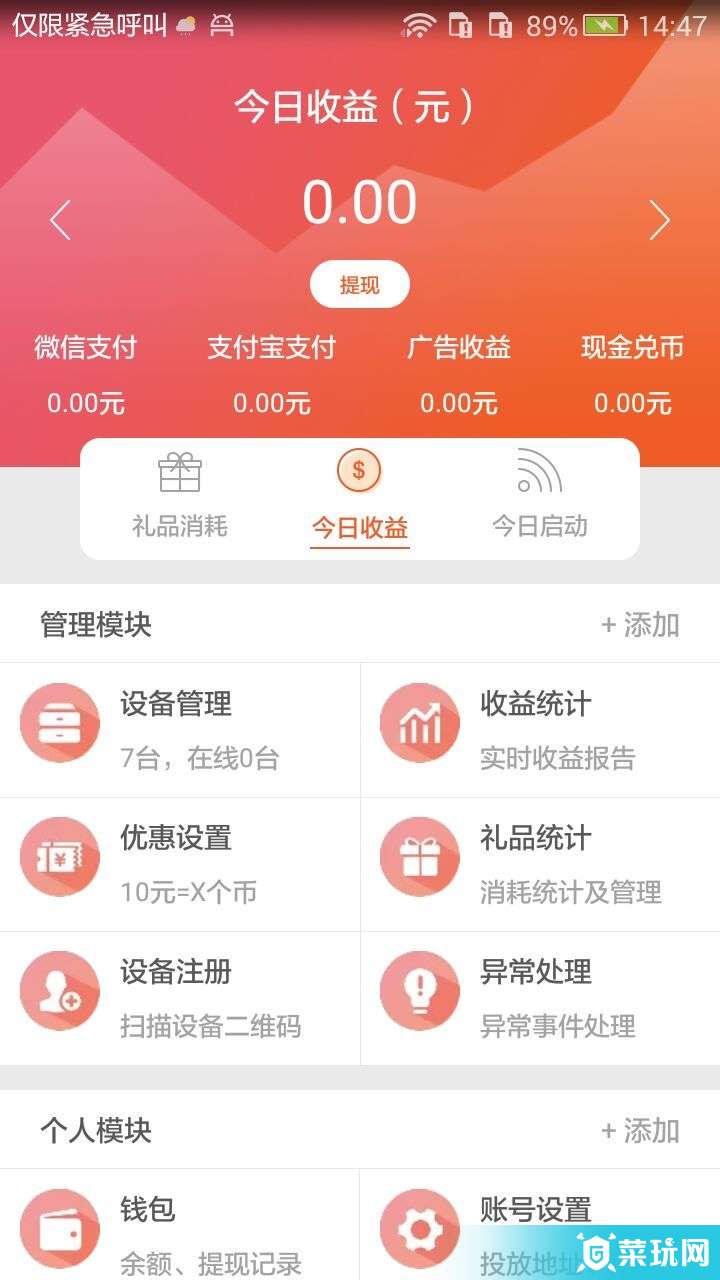Image resolution: width=720 pixels, height=1280 pixels.
Task: Tap the 设备管理 drawer icon
Action: pyautogui.click(x=60, y=722)
